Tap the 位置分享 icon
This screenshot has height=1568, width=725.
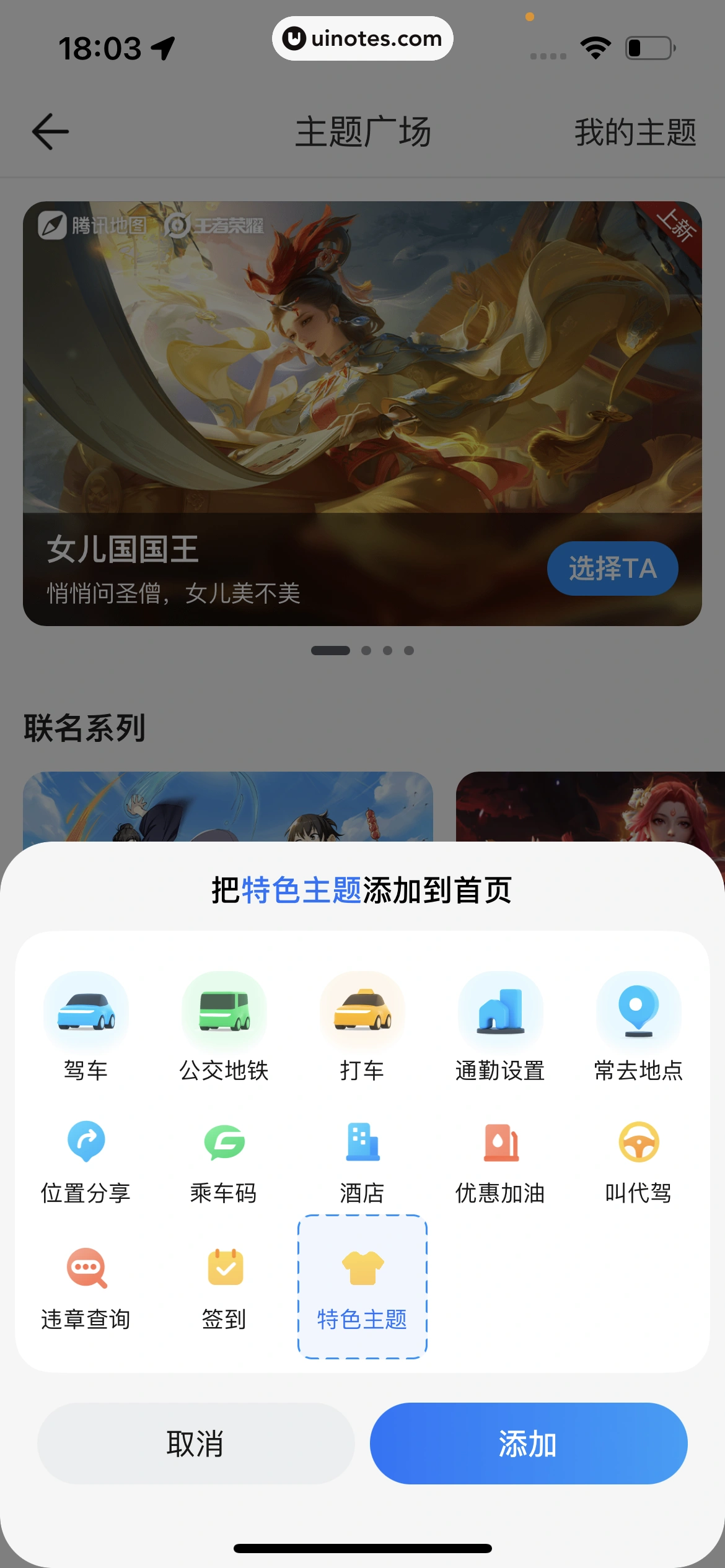[x=86, y=1143]
